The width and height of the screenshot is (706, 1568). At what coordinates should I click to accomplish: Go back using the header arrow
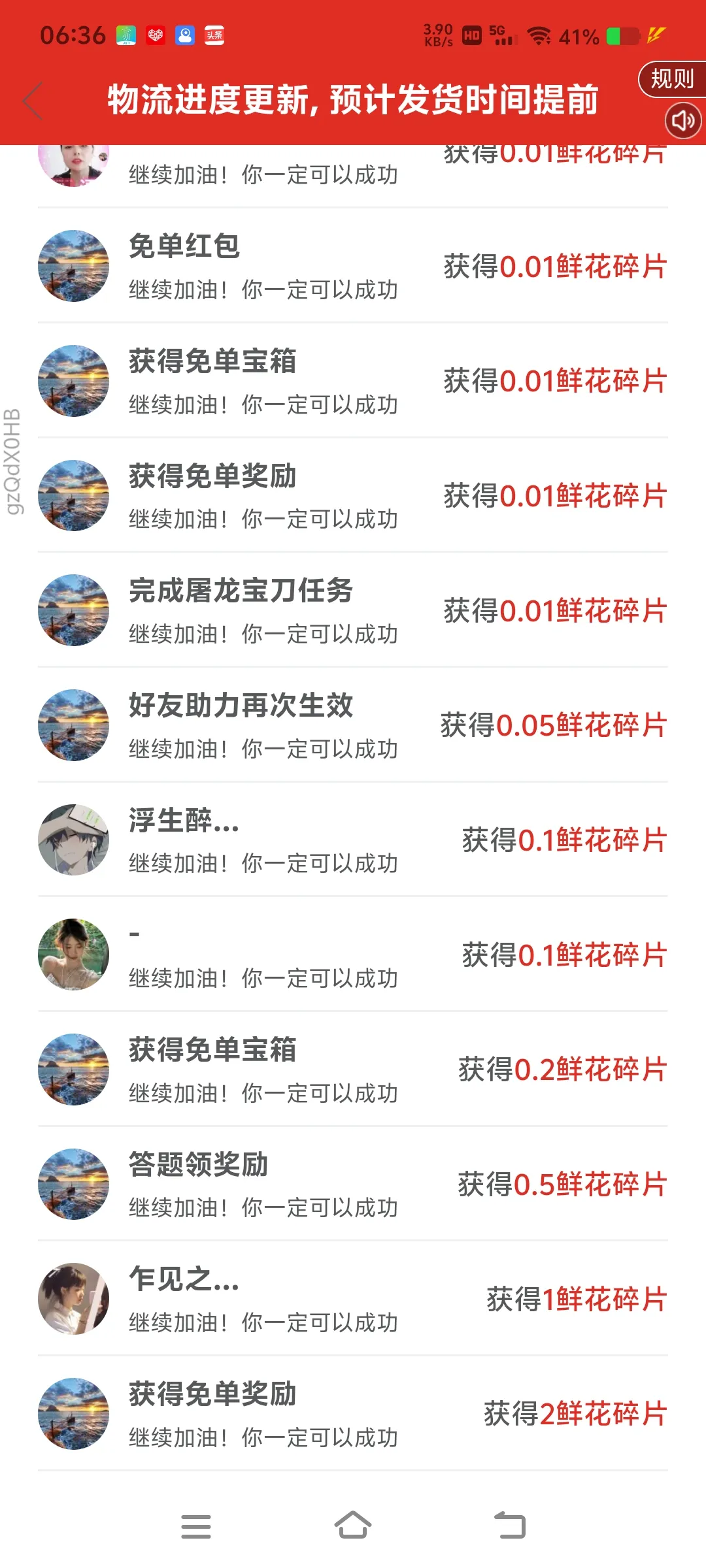(33, 101)
